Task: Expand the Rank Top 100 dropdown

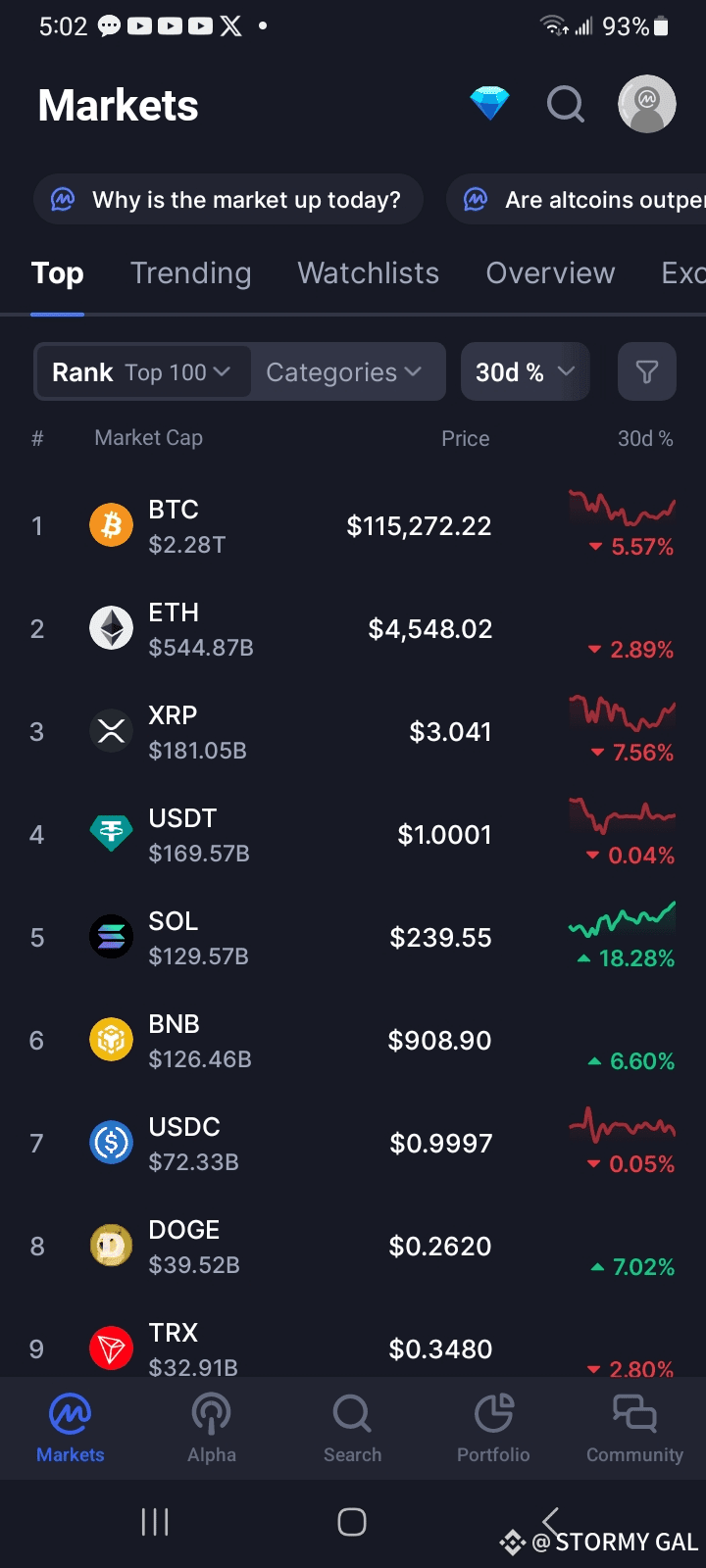Action: pyautogui.click(x=142, y=372)
